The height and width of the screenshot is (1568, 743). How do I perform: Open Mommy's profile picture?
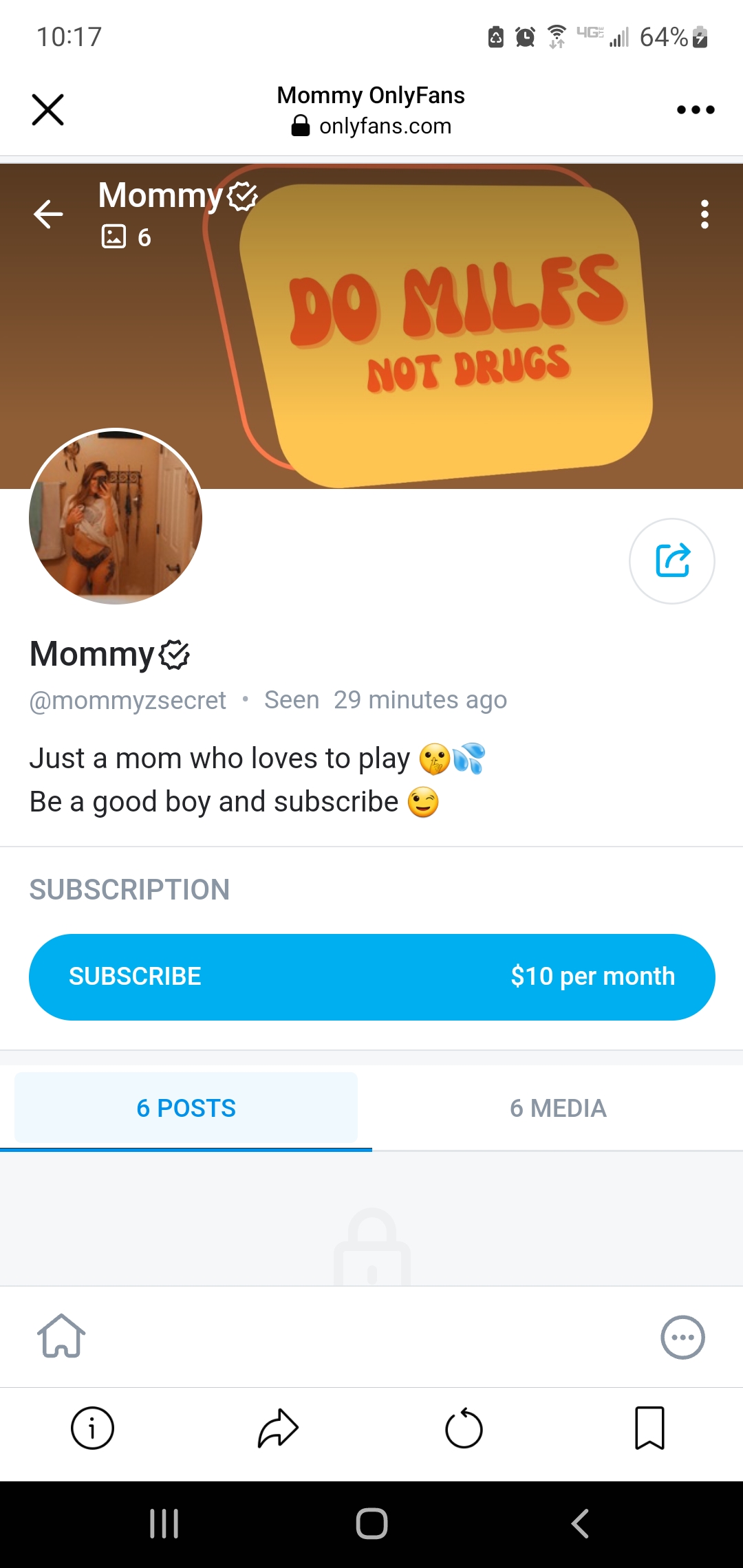coord(116,516)
